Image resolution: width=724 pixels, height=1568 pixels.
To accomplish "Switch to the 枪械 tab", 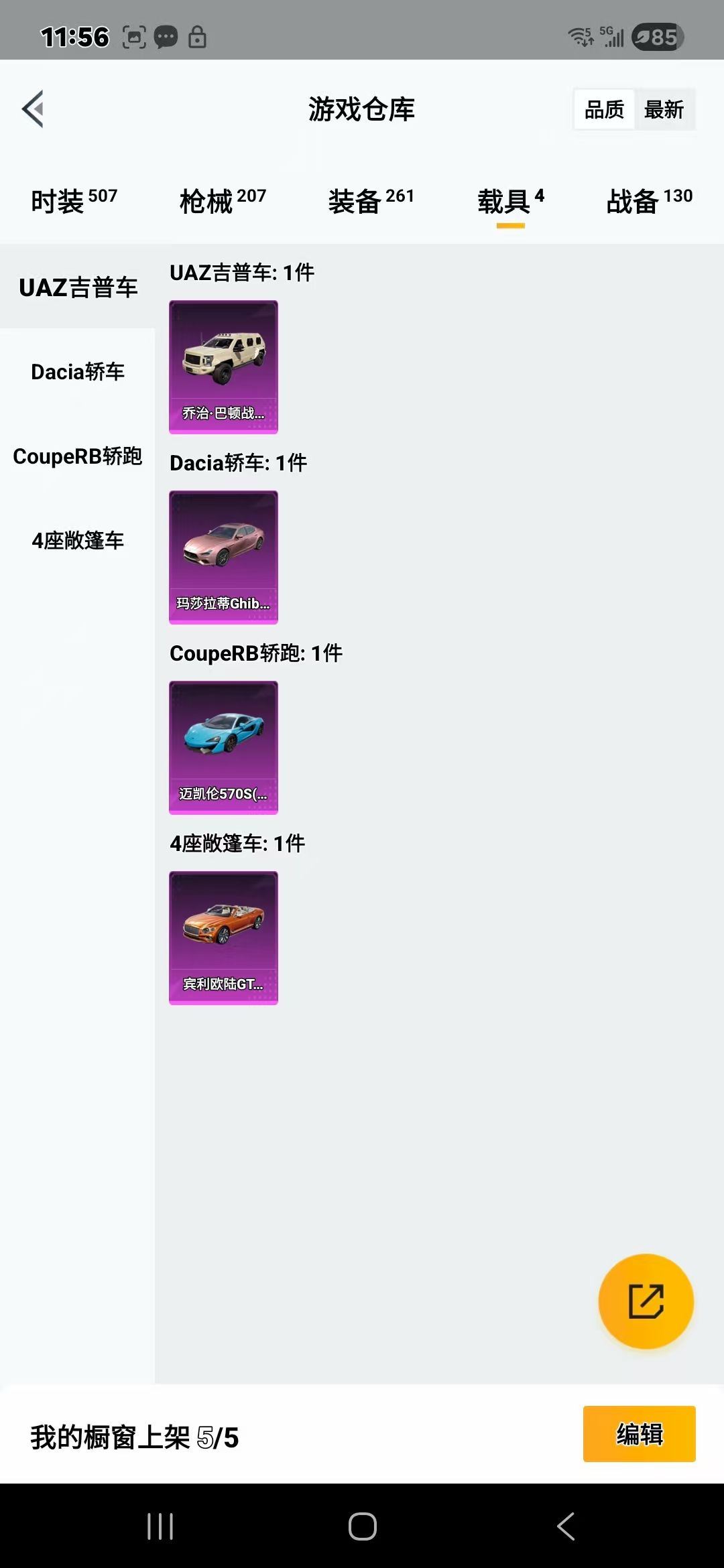I will tap(223, 200).
